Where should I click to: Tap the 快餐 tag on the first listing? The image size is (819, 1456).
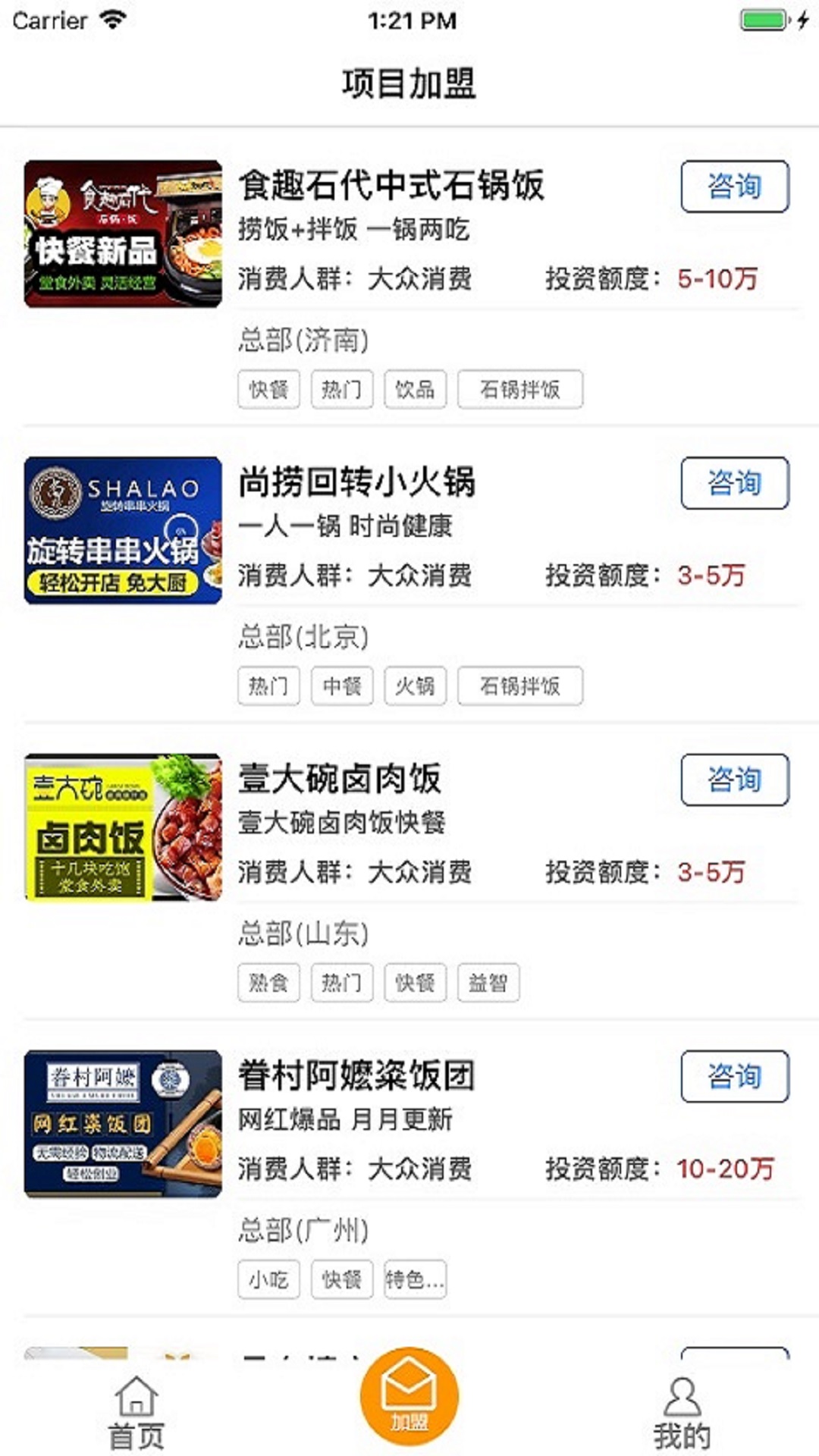tap(268, 389)
